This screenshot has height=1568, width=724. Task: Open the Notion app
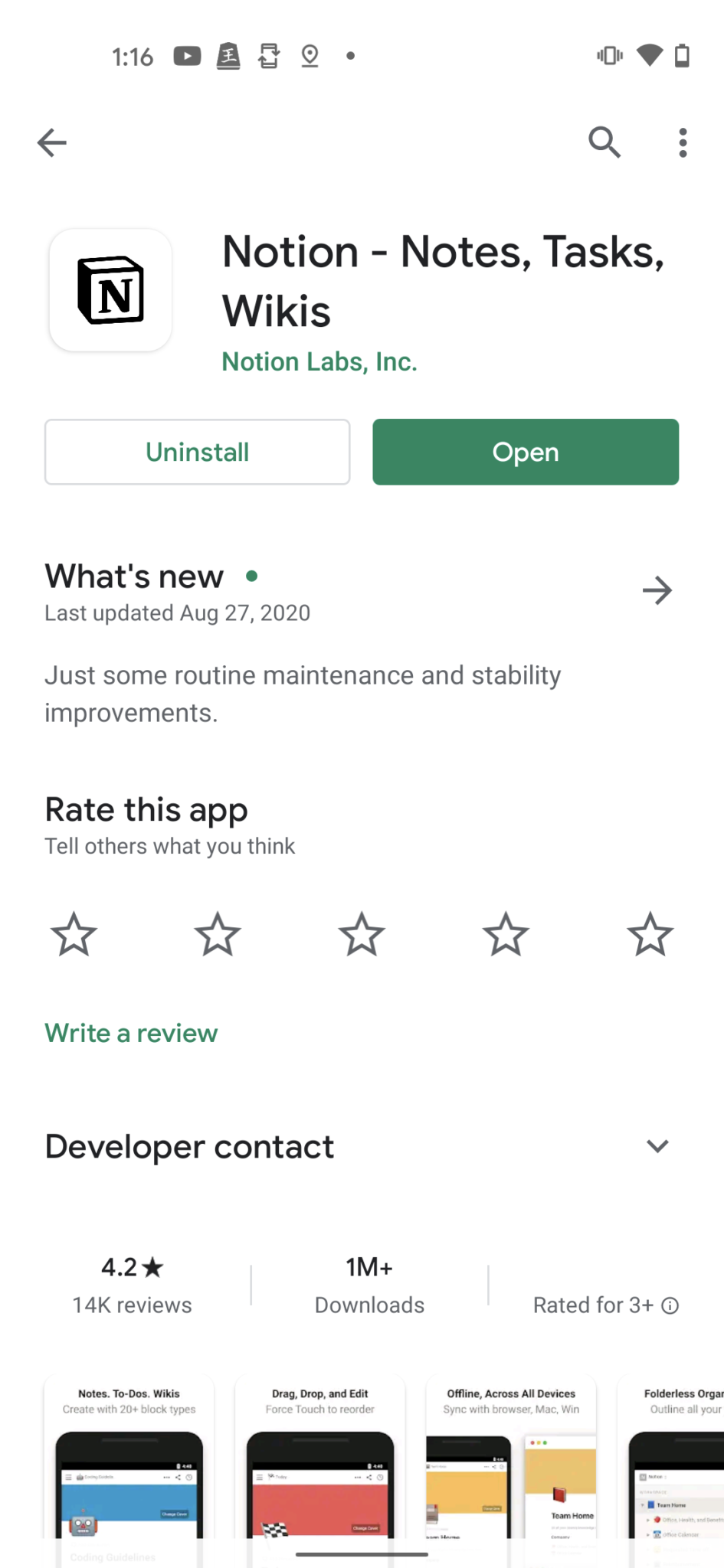tap(526, 452)
